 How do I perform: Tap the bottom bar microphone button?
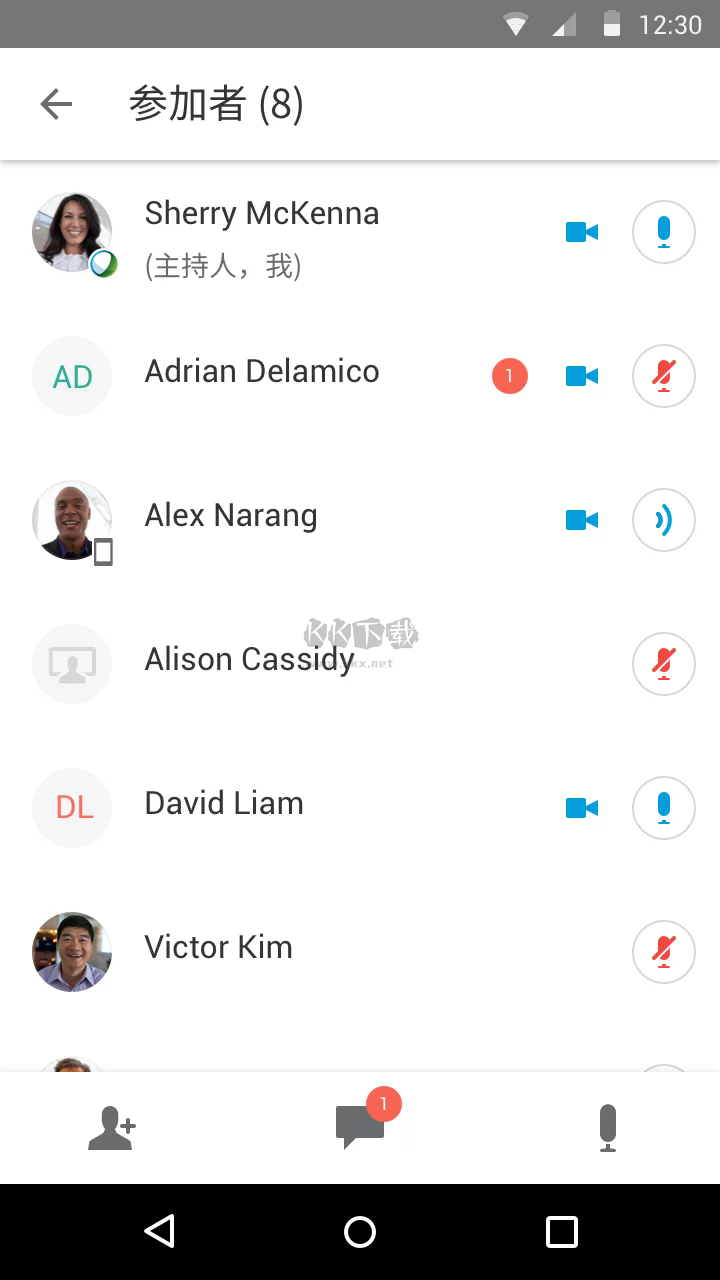[608, 1128]
